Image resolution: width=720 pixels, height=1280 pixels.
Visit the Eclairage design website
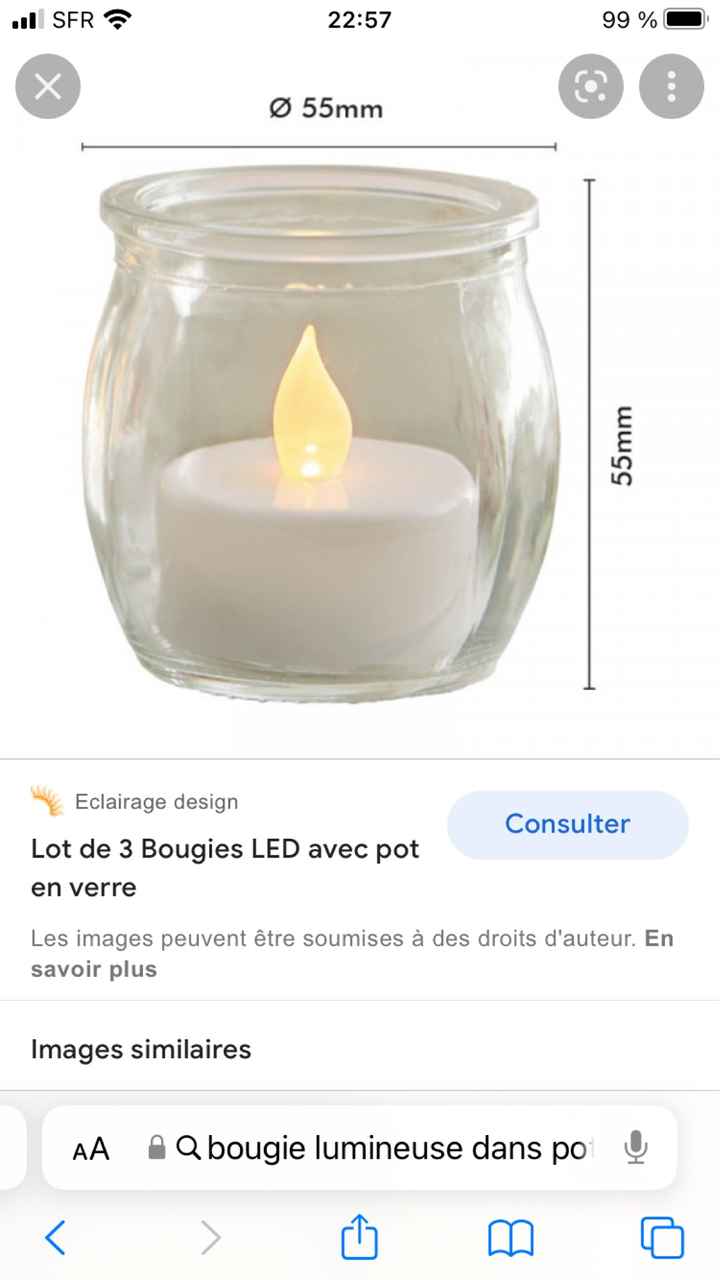[x=156, y=801]
